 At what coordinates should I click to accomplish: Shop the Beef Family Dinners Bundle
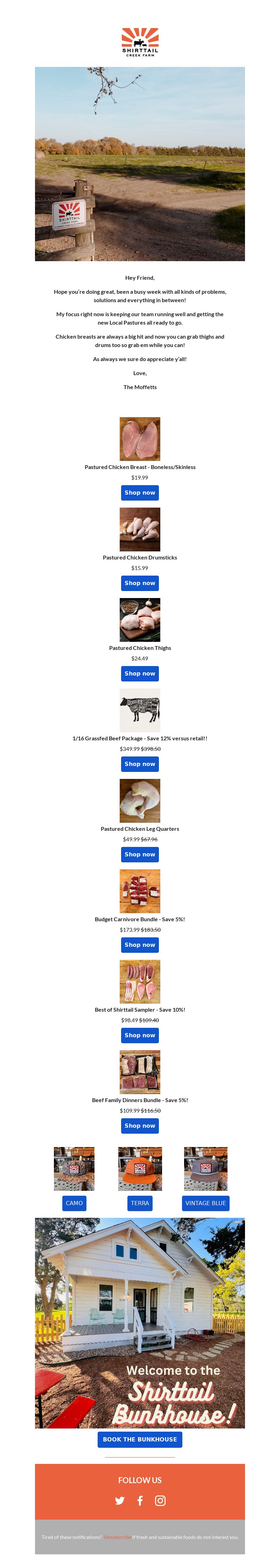tap(140, 1126)
